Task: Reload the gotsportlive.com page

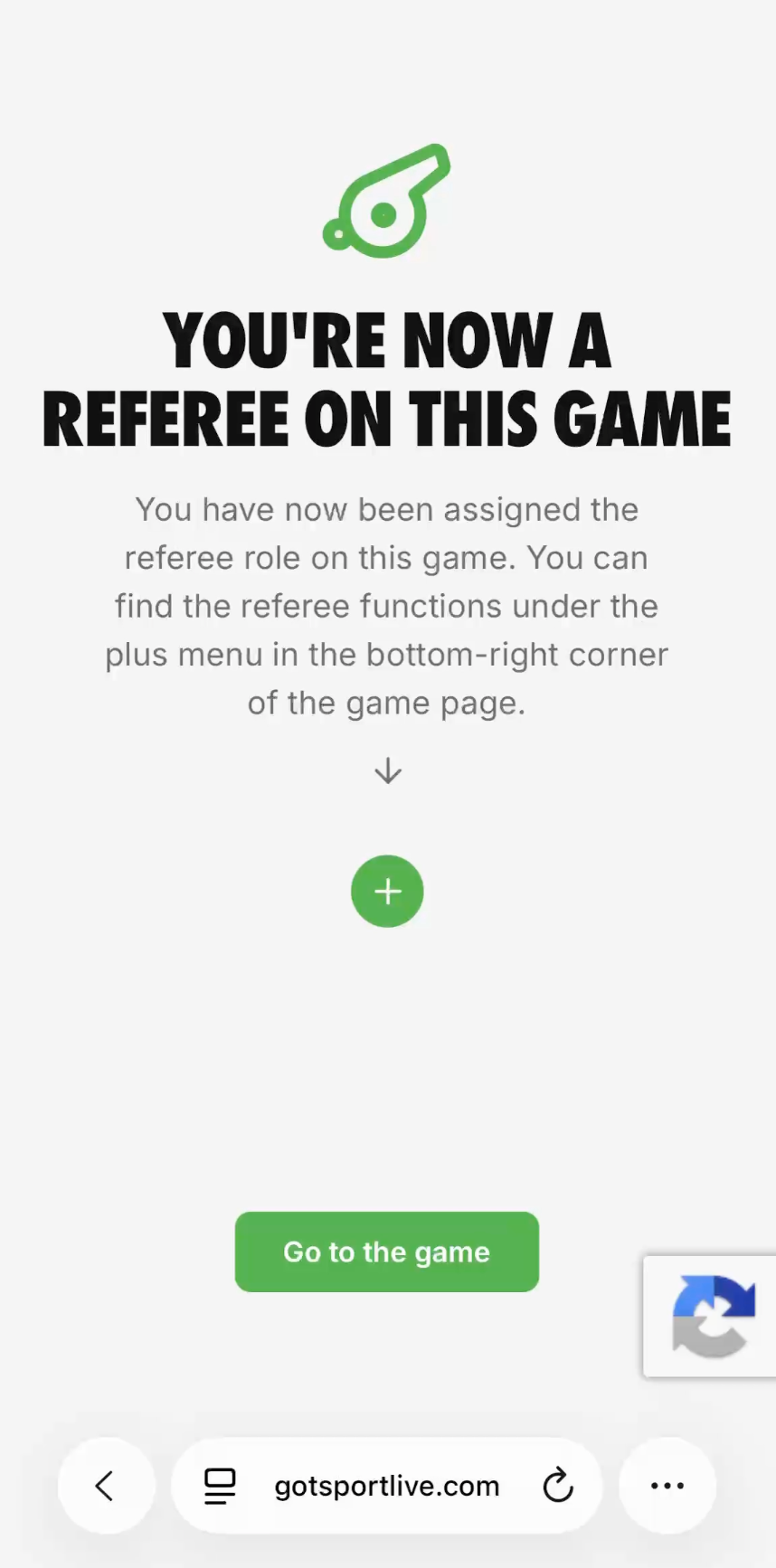Action: coord(558,1486)
